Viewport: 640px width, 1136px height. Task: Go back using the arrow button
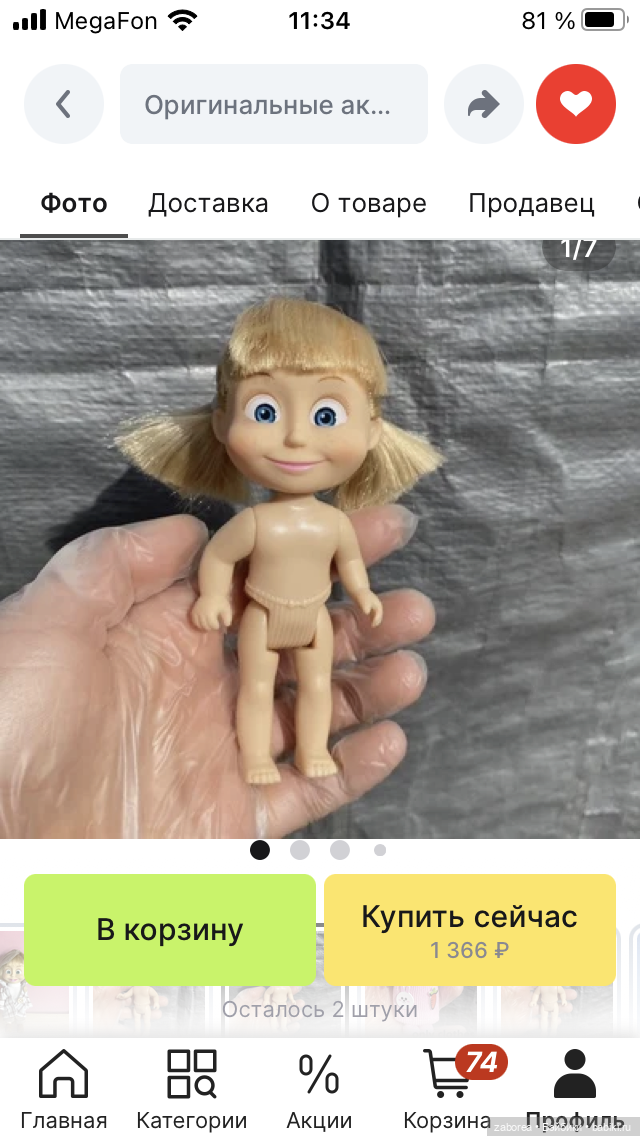tap(64, 104)
